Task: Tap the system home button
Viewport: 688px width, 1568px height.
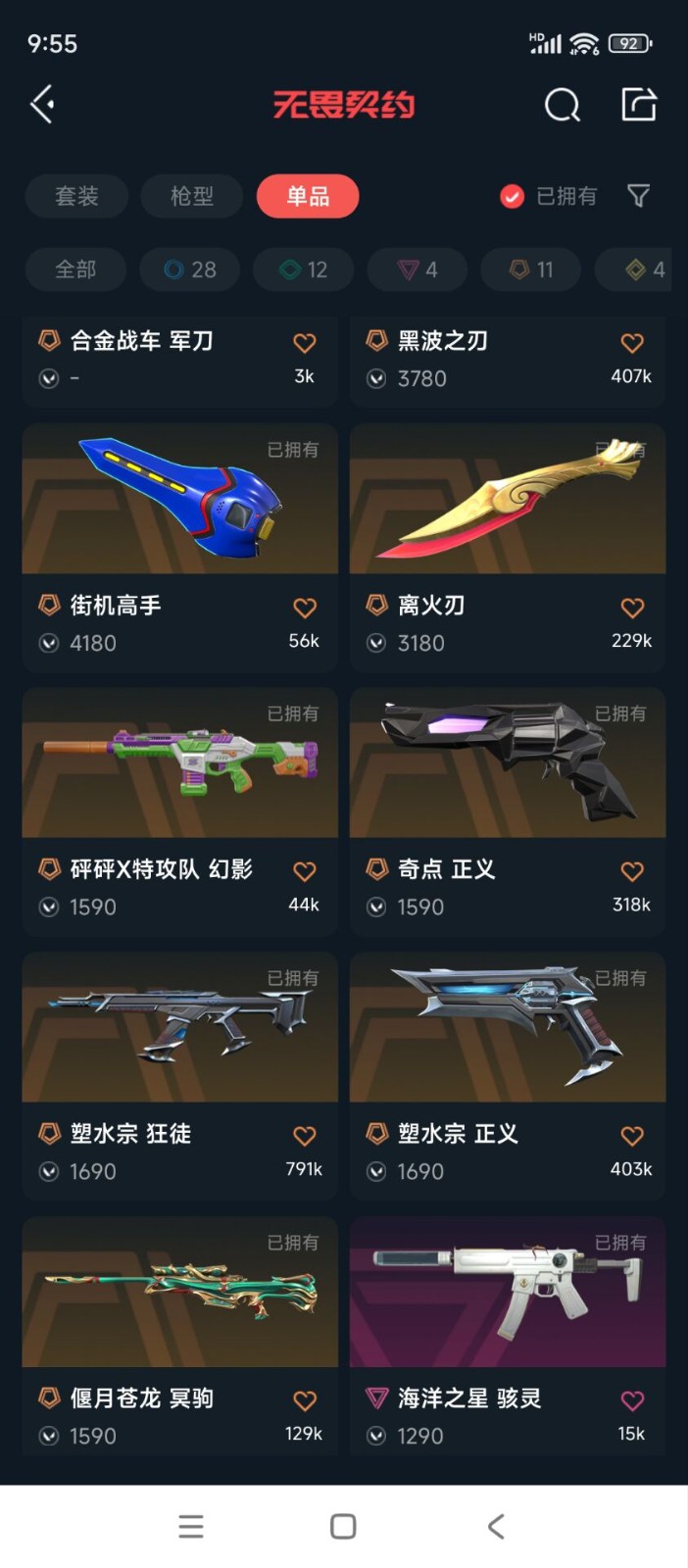Action: (x=343, y=1526)
